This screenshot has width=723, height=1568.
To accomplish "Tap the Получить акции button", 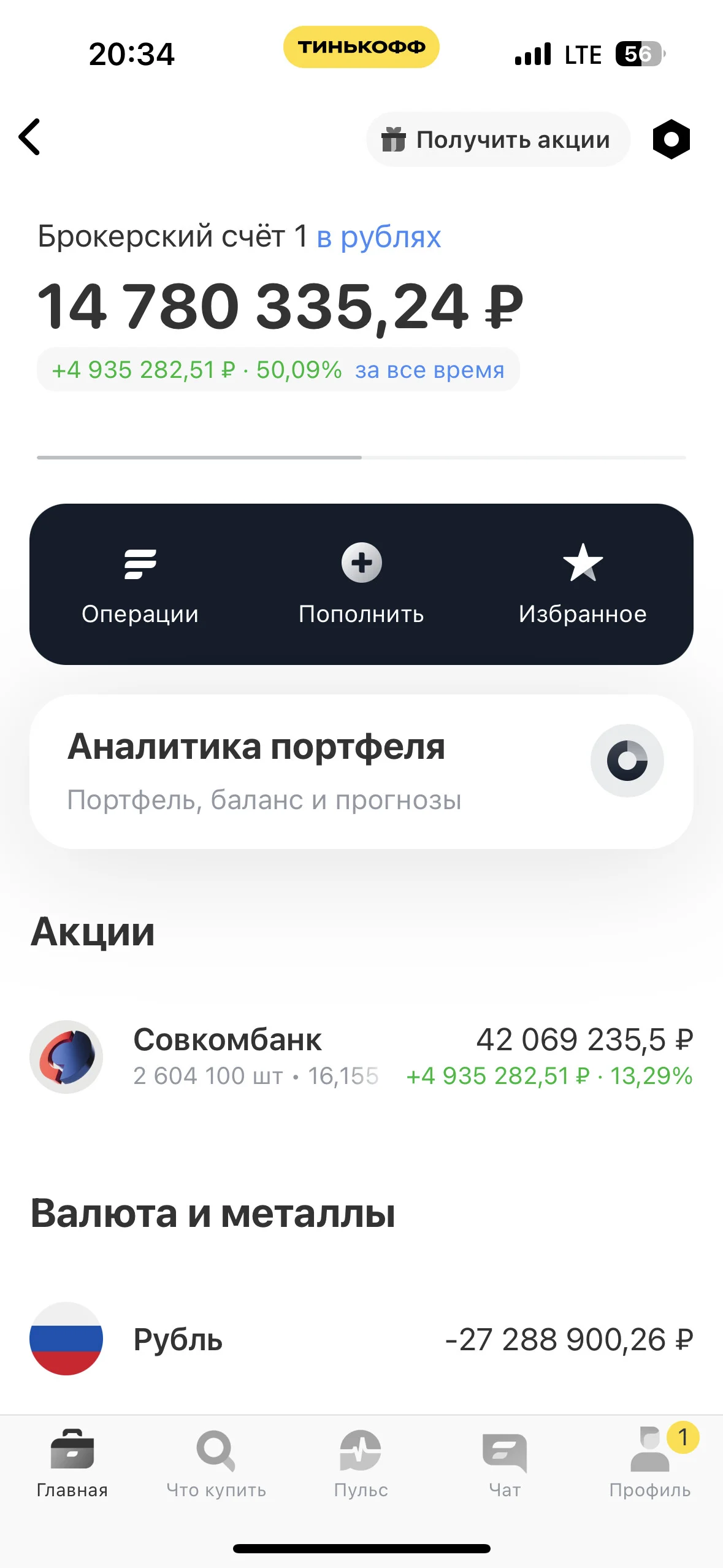I will pyautogui.click(x=498, y=139).
